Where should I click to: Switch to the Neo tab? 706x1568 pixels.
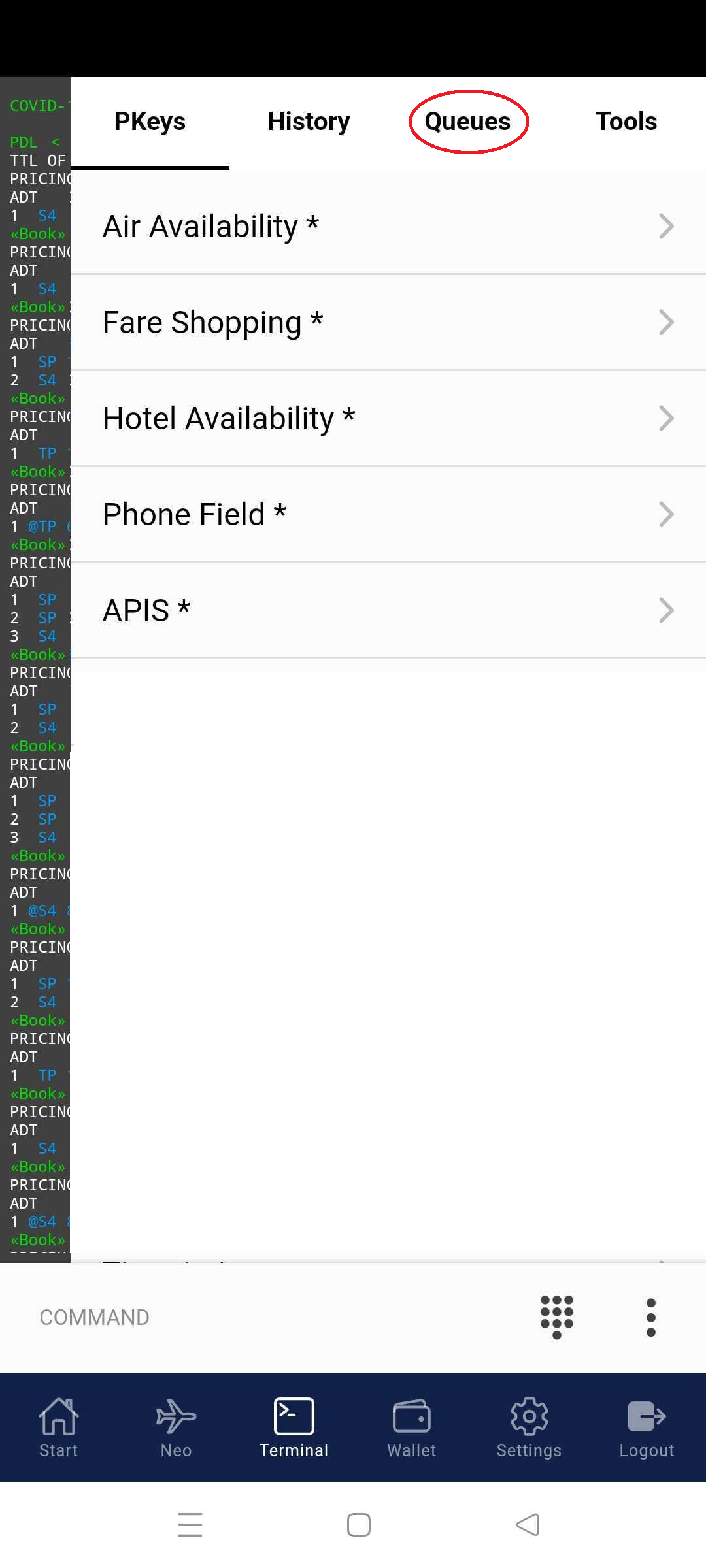coord(176,1428)
